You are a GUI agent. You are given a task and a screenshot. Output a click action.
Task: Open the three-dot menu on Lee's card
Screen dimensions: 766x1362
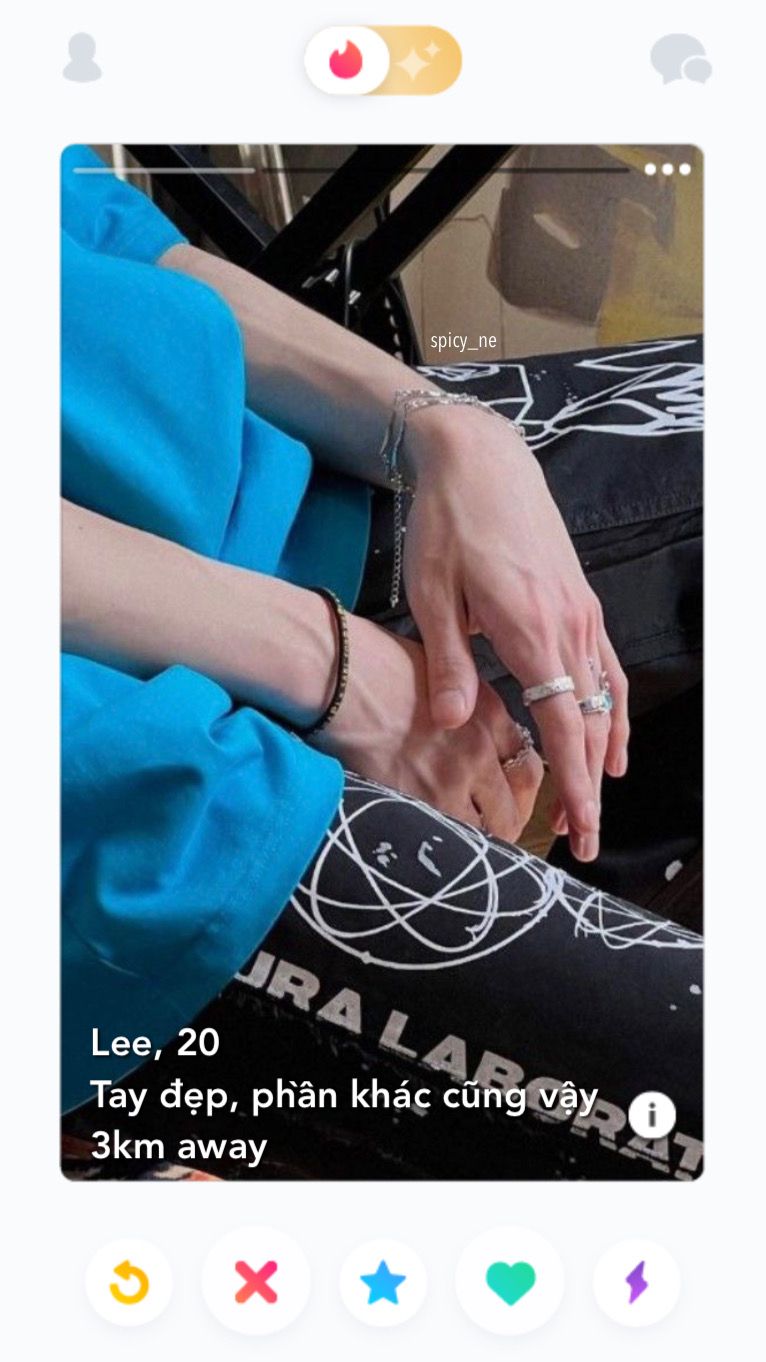coord(667,169)
